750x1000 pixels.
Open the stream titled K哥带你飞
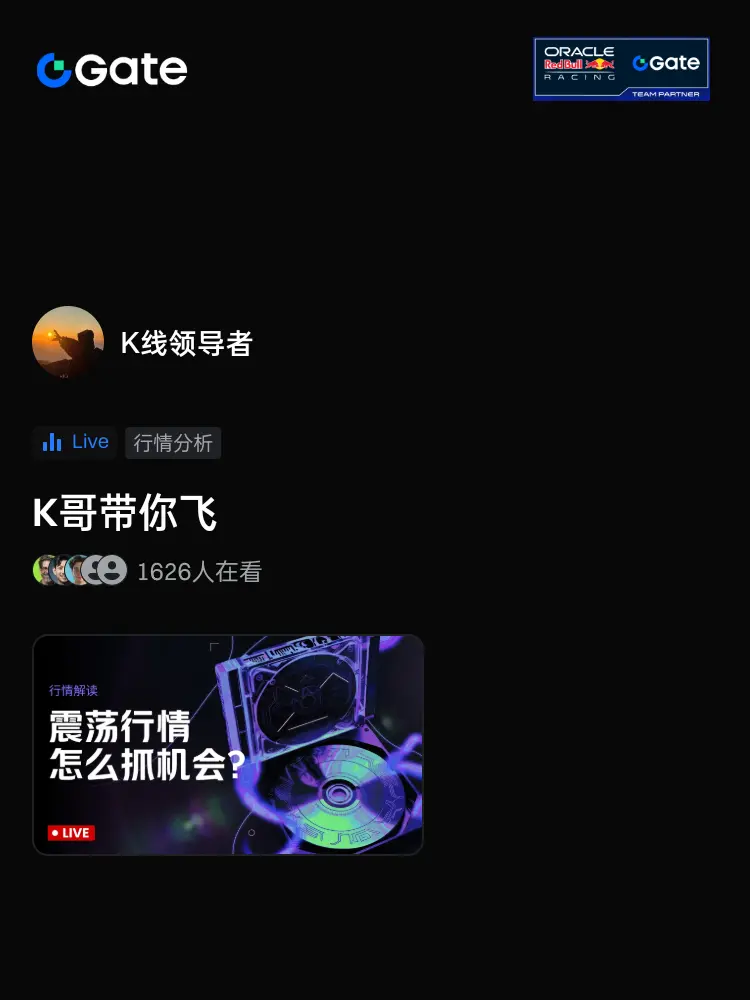coord(124,512)
